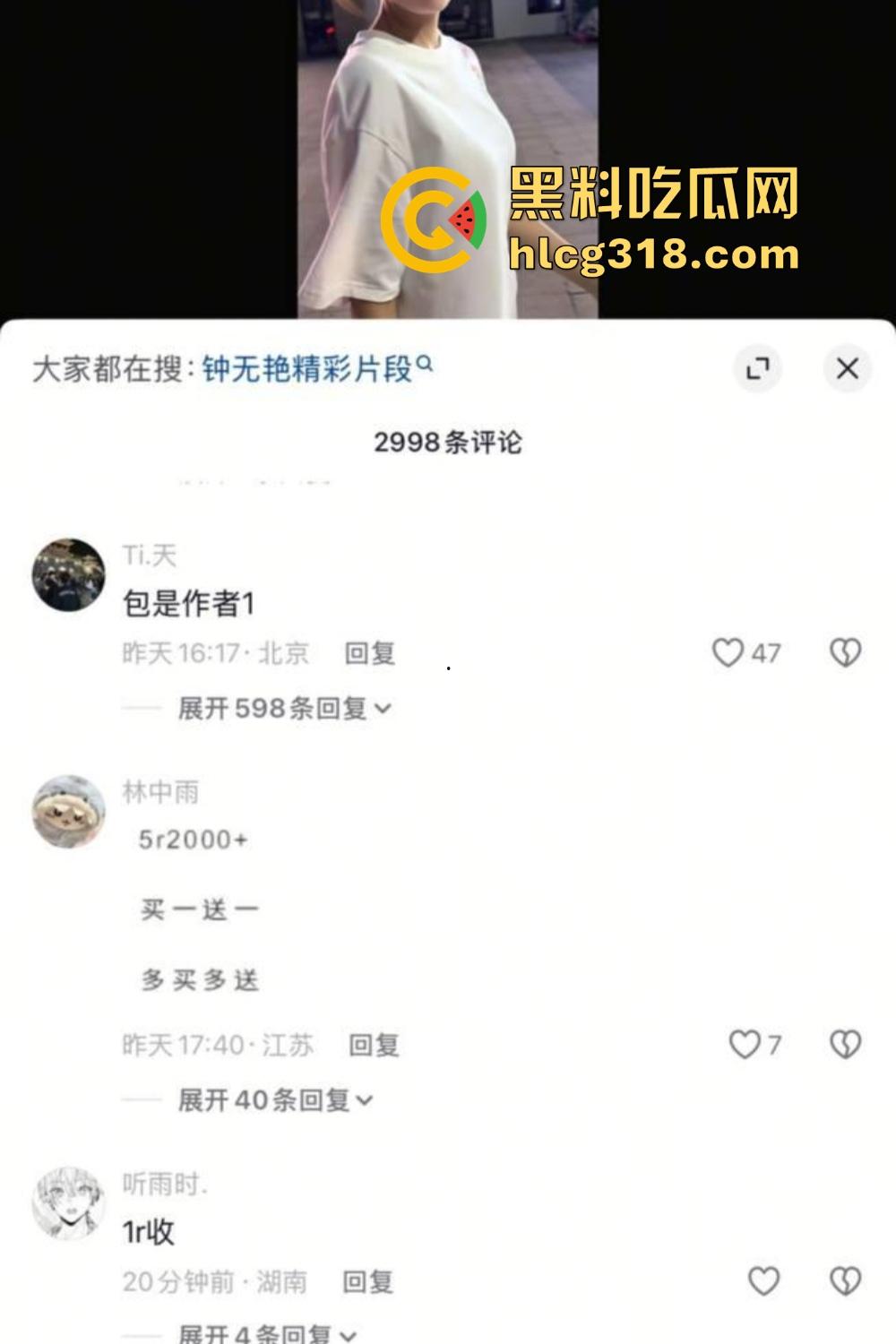896x1344 pixels.
Task: Close the comments panel with the X
Action: click(846, 368)
